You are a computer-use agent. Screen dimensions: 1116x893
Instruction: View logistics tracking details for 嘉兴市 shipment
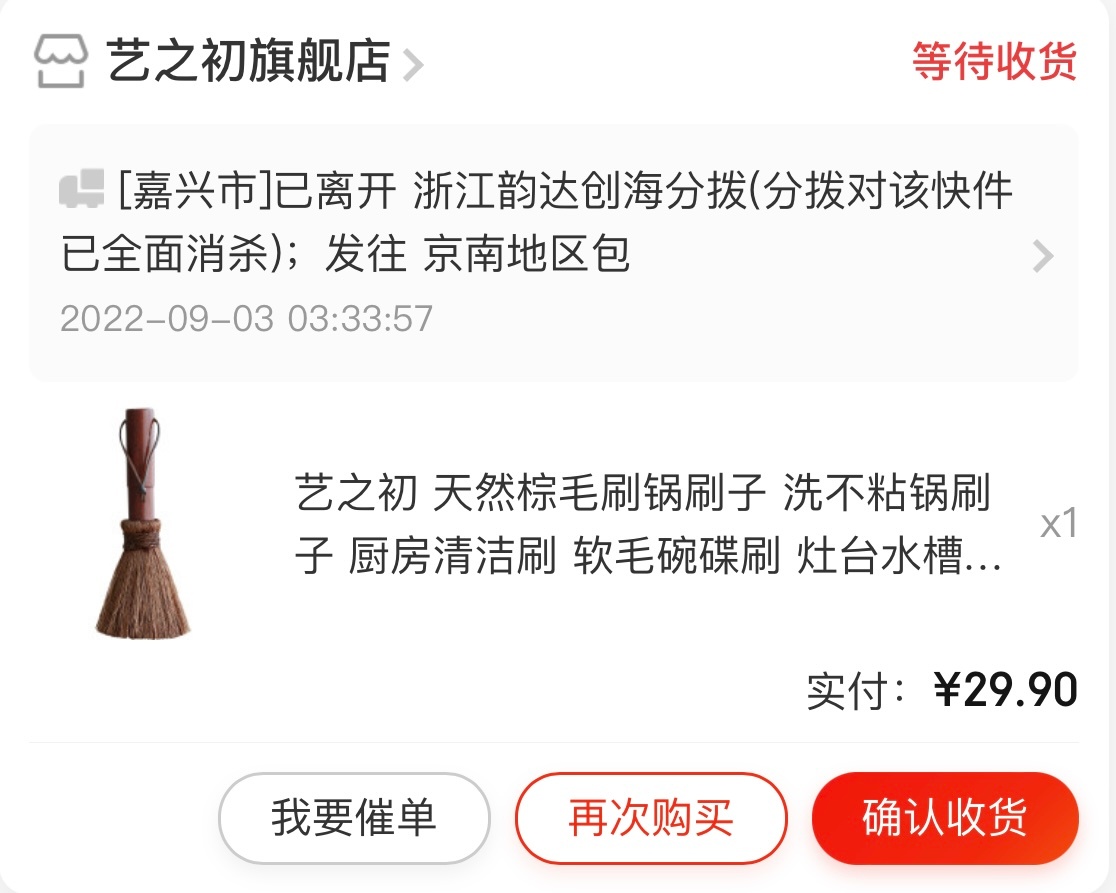(553, 252)
